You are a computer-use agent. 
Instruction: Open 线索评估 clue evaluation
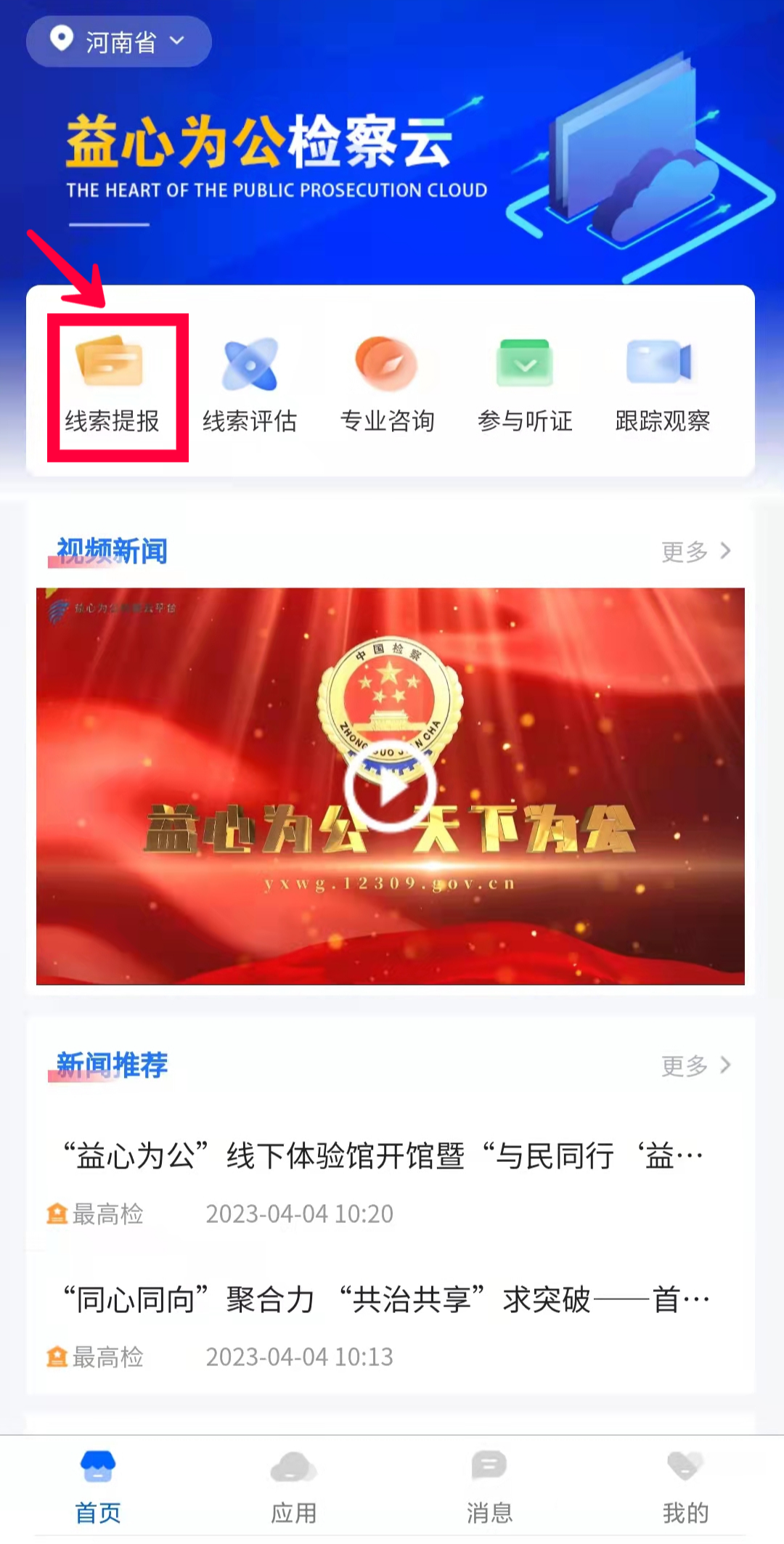click(x=250, y=385)
